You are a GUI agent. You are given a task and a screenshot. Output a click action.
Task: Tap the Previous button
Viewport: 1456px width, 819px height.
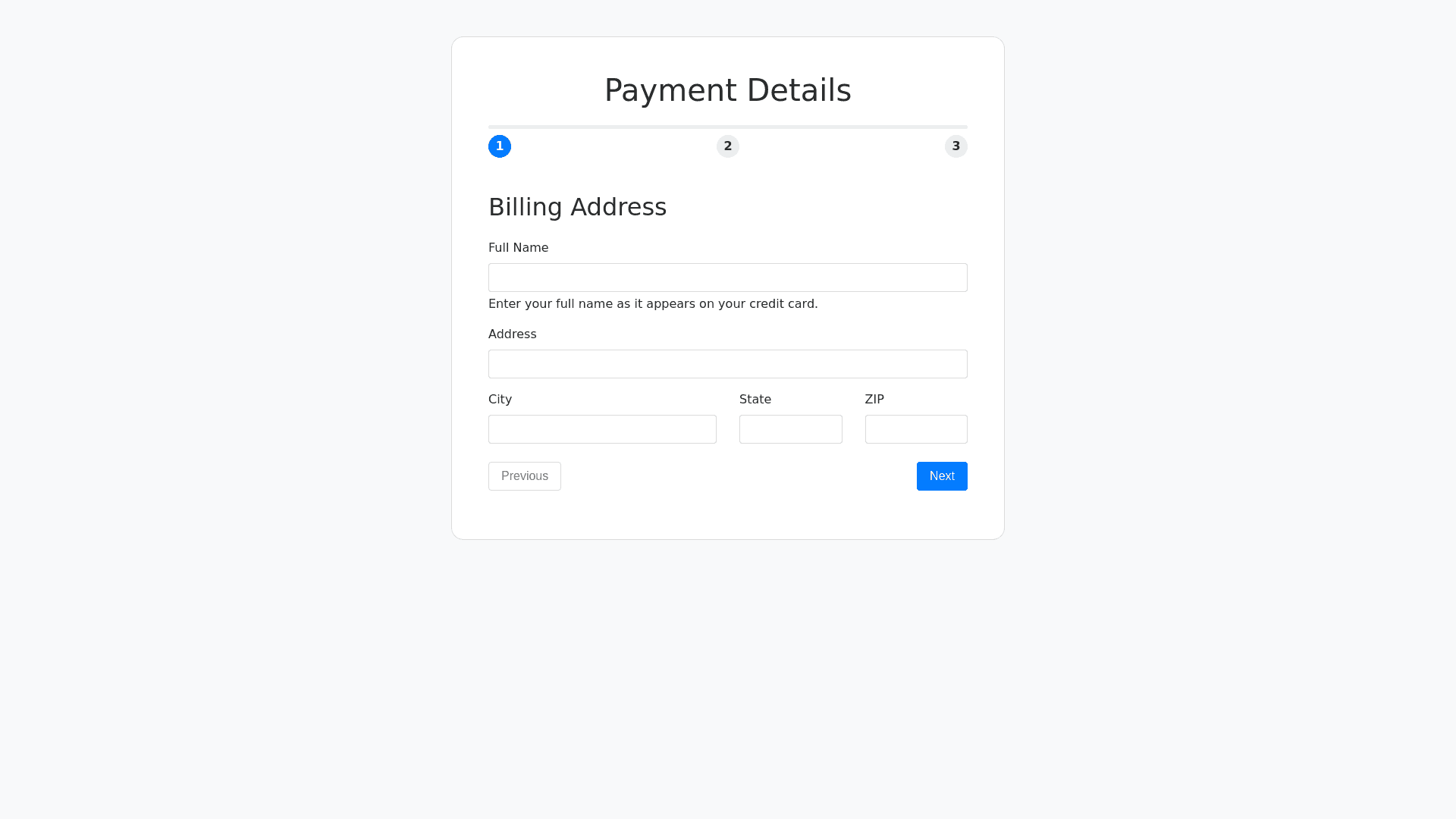(524, 476)
